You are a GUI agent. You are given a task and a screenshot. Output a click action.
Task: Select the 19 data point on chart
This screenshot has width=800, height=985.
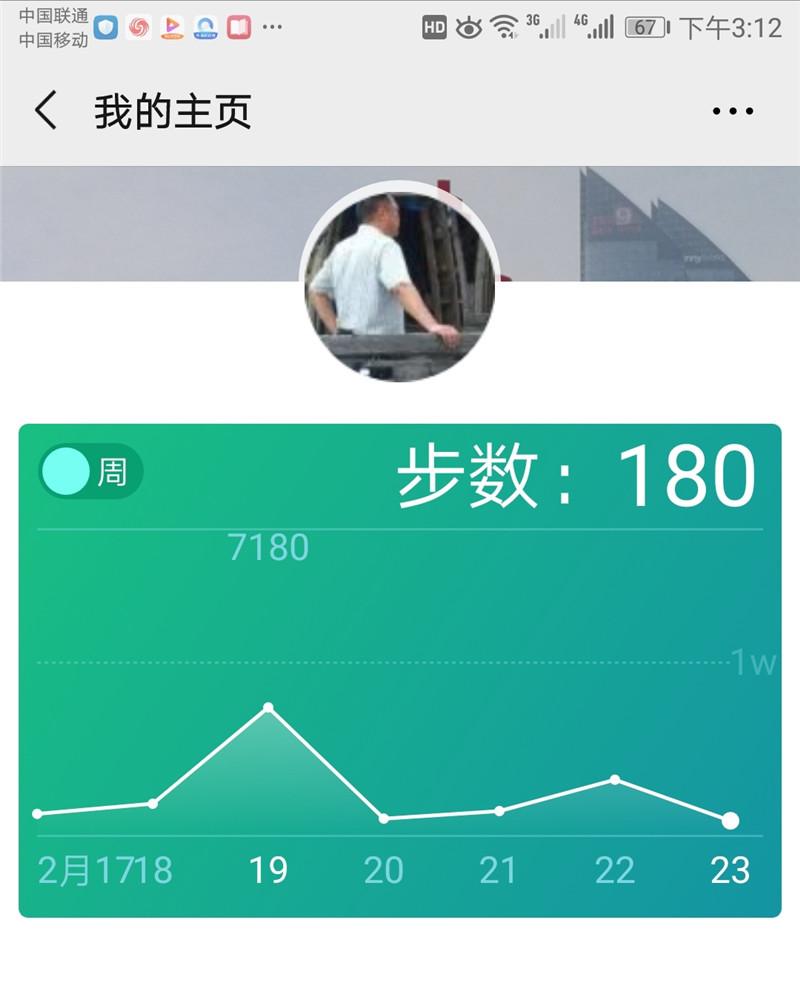268,708
